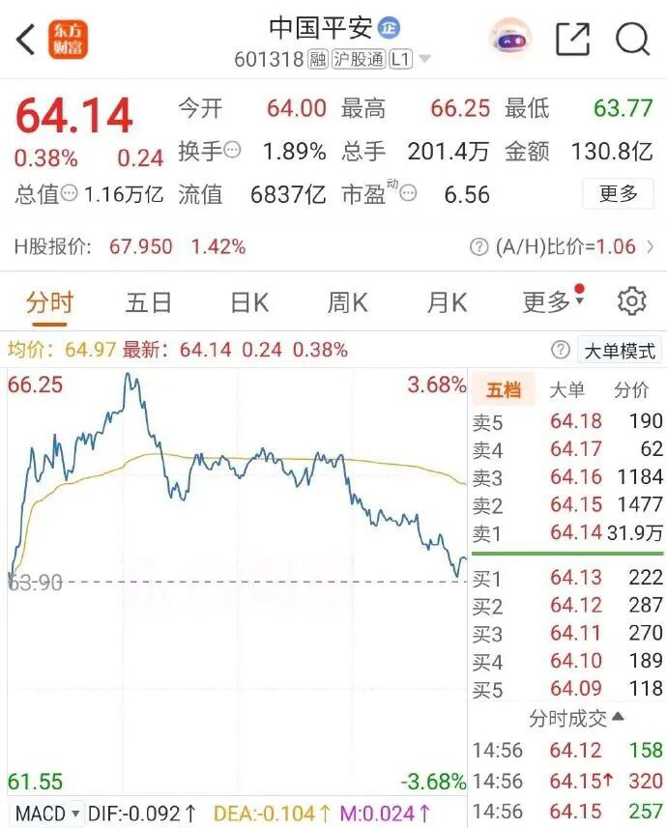Enable 大单模式
This screenshot has height=828, width=667.
[x=620, y=351]
